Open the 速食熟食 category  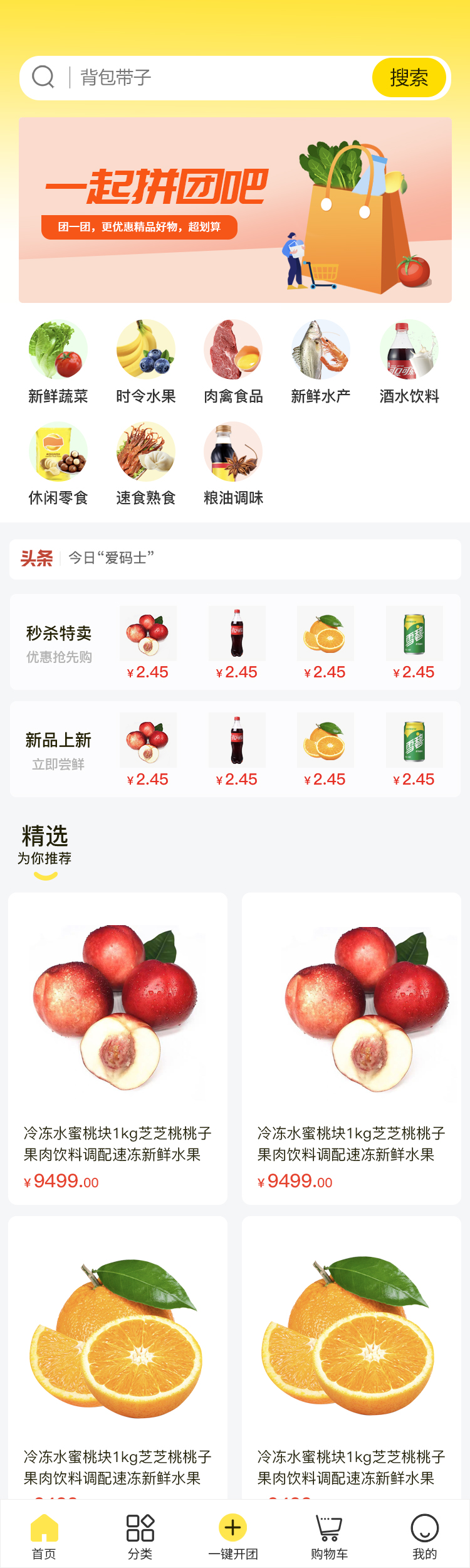coord(146,464)
